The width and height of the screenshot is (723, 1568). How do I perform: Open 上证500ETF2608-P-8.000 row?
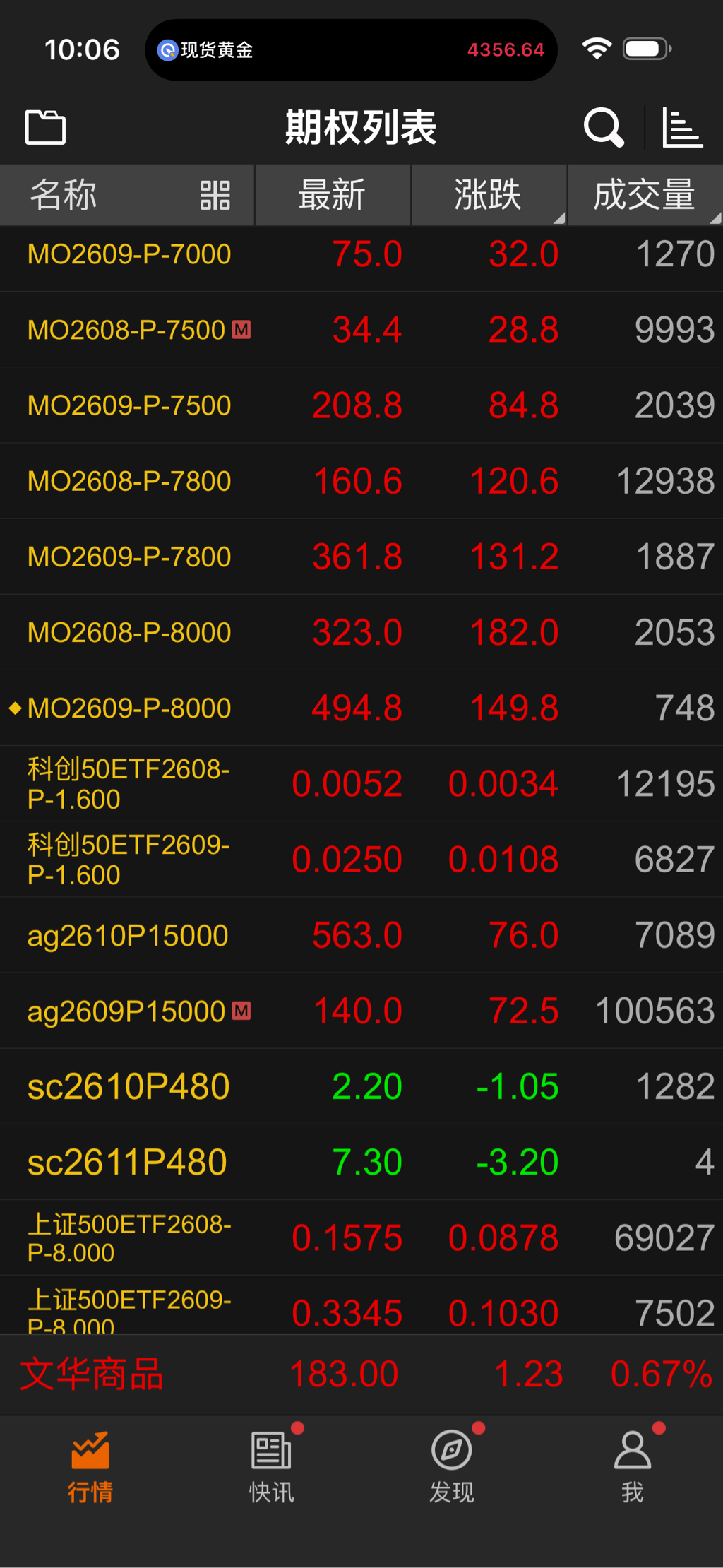(361, 1238)
